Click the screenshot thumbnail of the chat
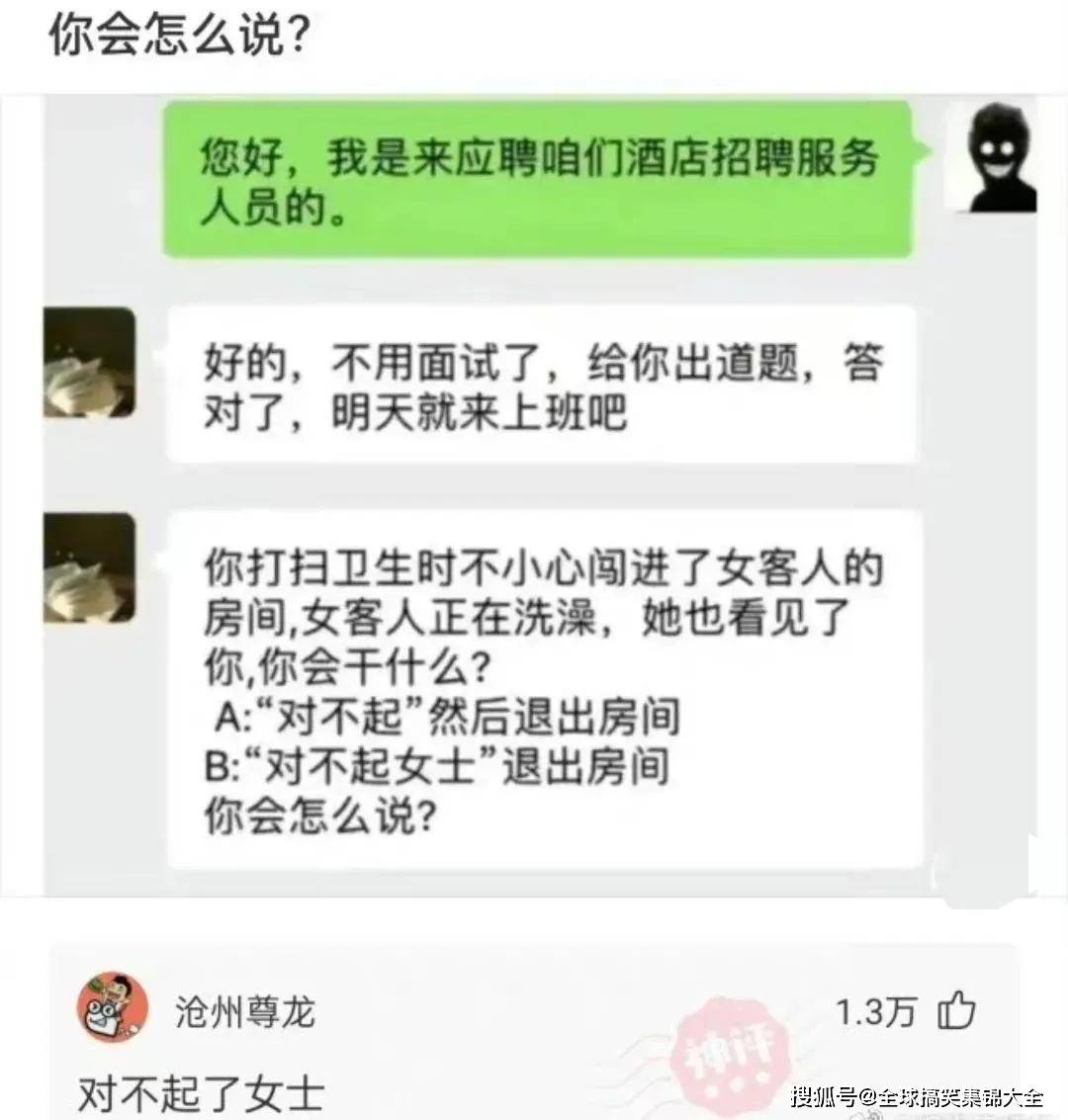 [x=534, y=494]
